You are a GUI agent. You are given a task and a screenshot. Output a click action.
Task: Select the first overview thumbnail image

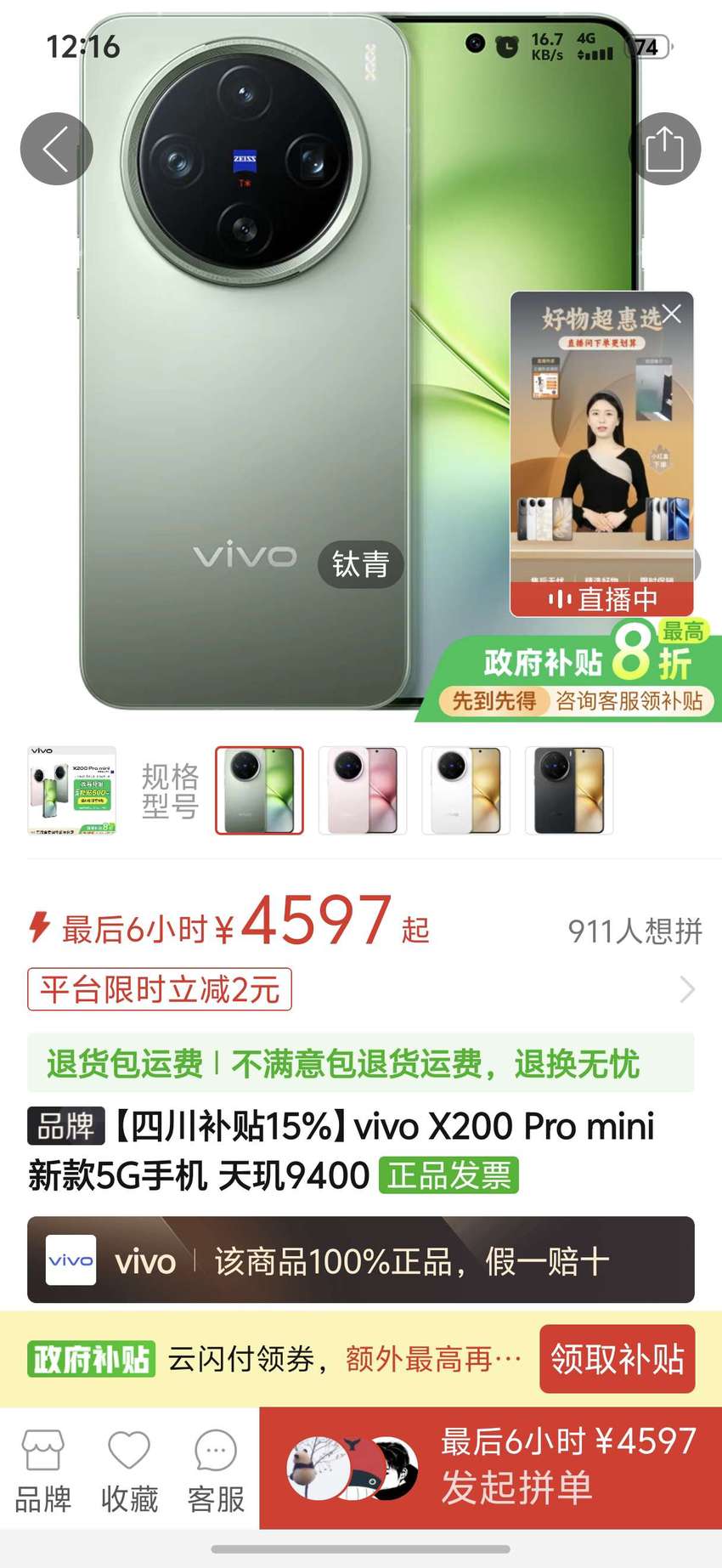tap(72, 790)
